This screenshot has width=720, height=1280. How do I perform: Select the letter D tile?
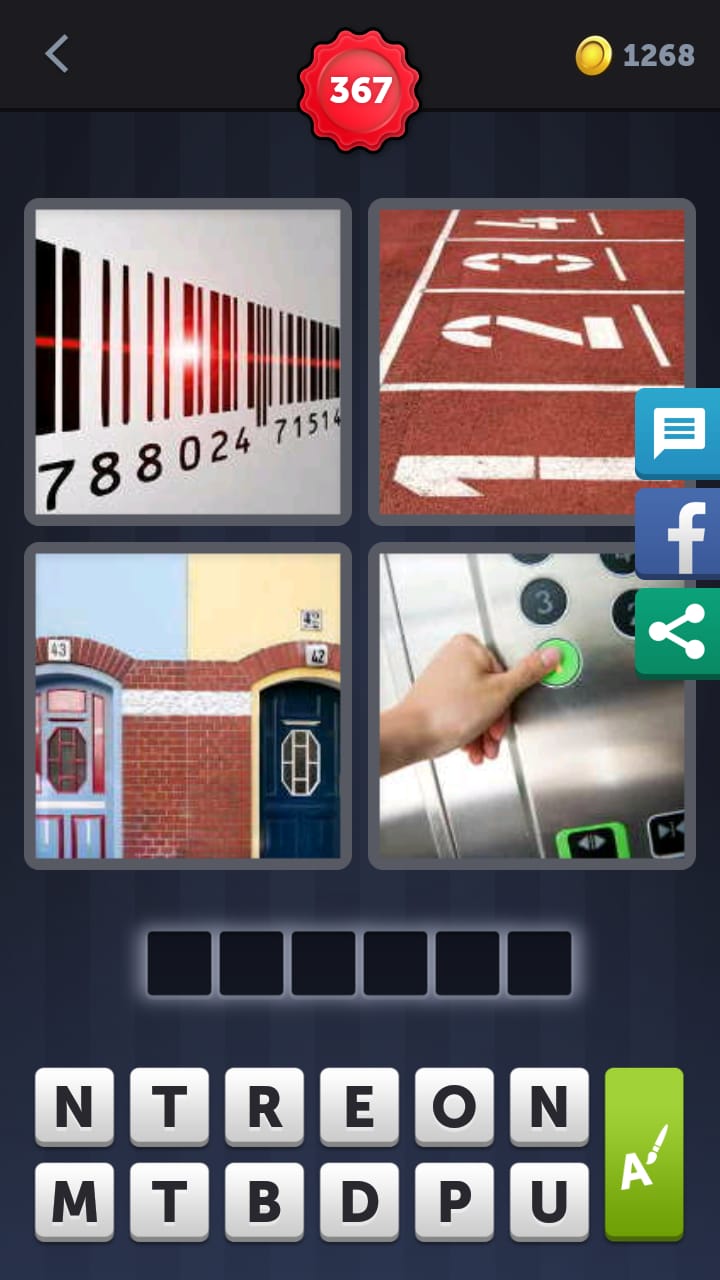click(359, 1201)
